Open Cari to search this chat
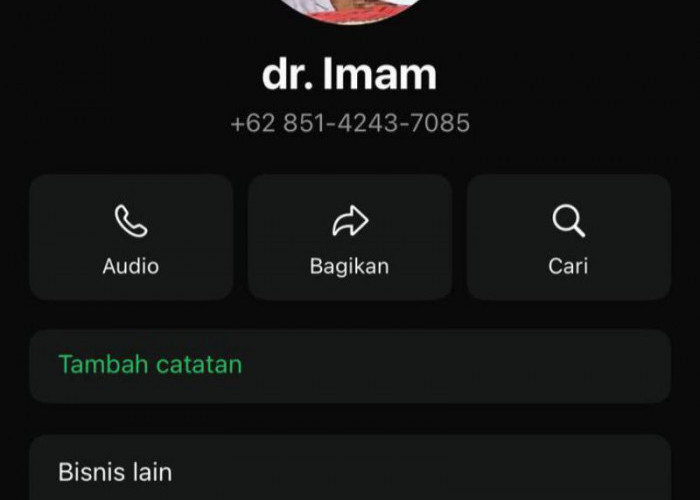Image resolution: width=700 pixels, height=500 pixels. 568,237
